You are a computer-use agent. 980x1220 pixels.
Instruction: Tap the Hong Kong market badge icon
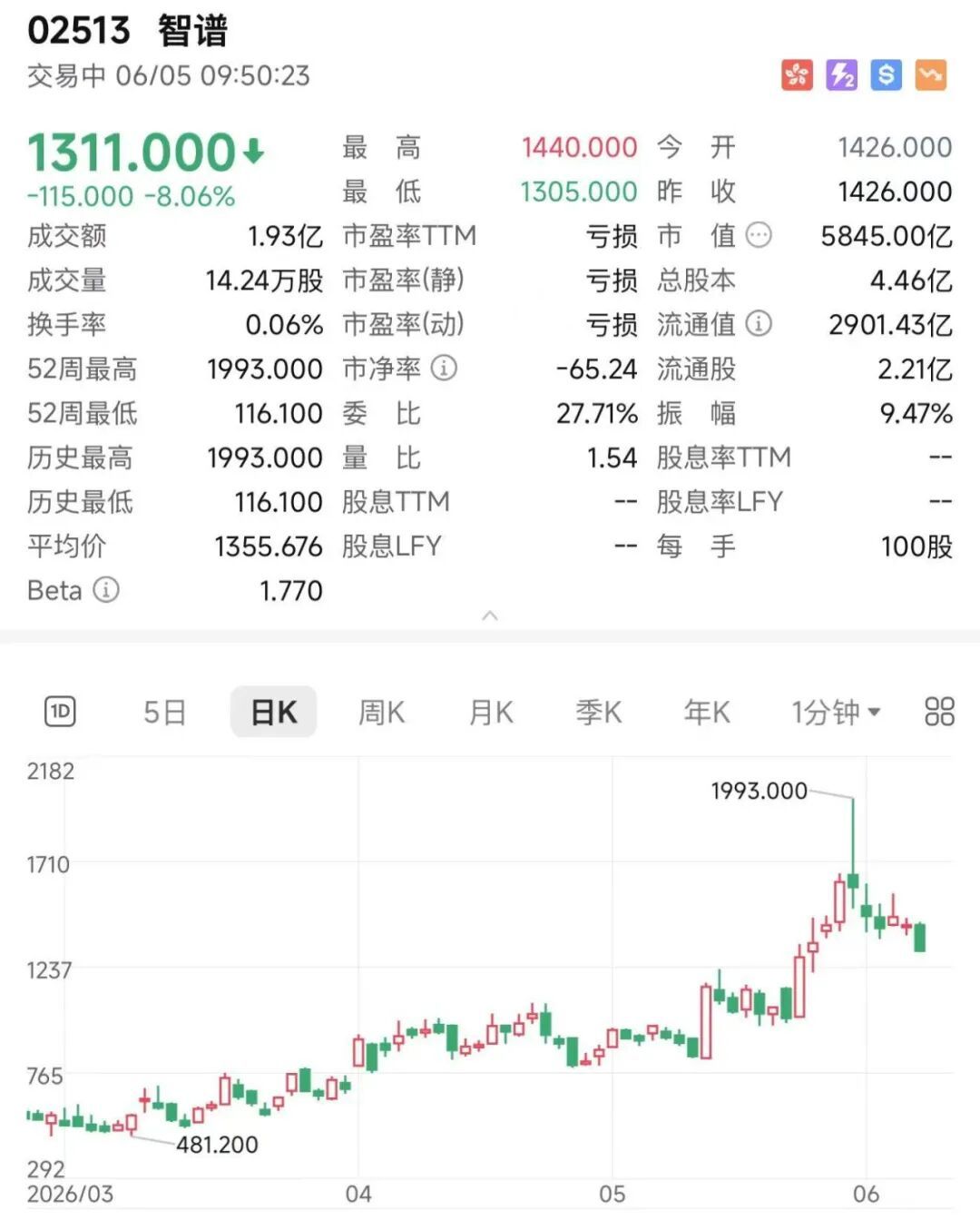coord(798,75)
